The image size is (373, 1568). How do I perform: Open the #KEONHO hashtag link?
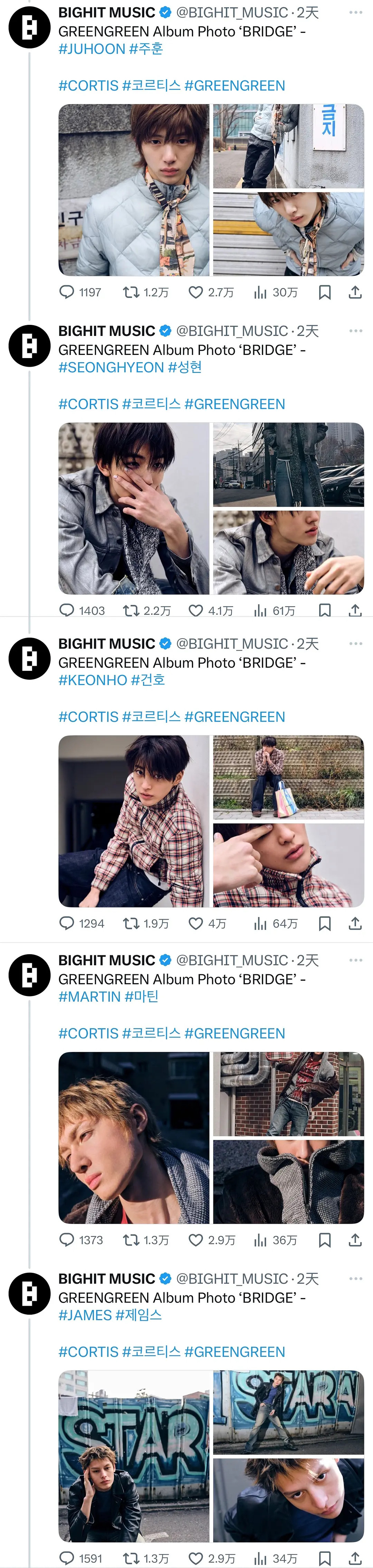click(x=93, y=680)
